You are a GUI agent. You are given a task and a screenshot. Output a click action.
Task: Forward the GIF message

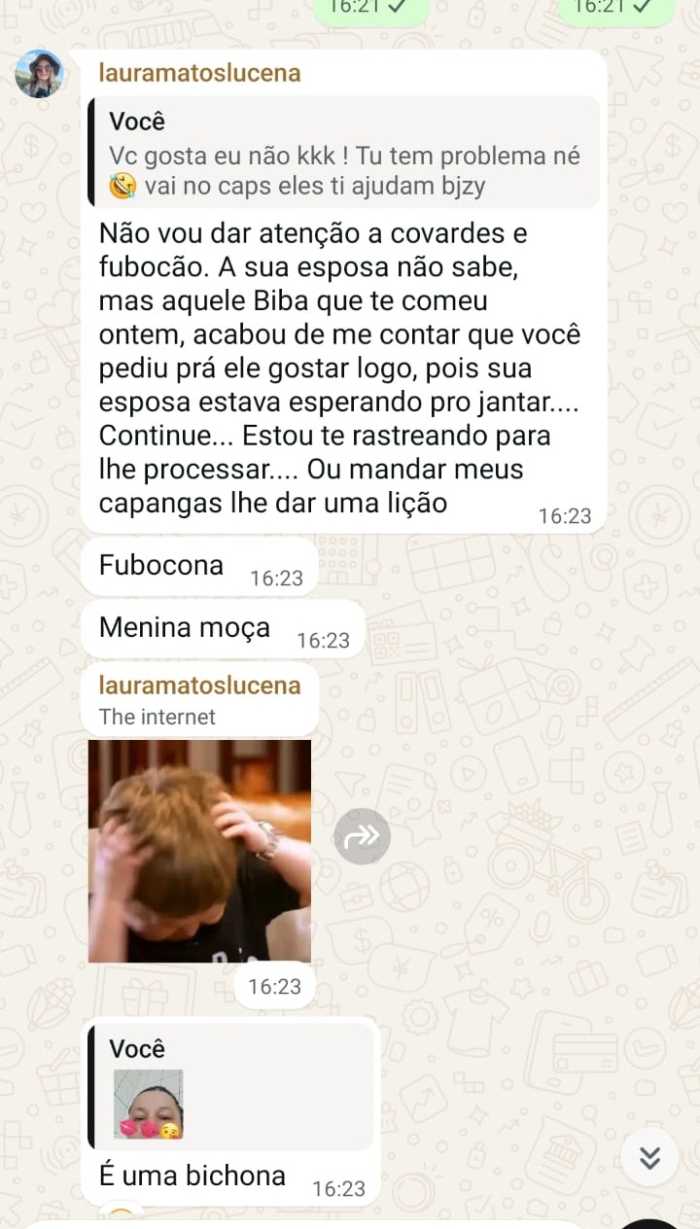coord(361,836)
